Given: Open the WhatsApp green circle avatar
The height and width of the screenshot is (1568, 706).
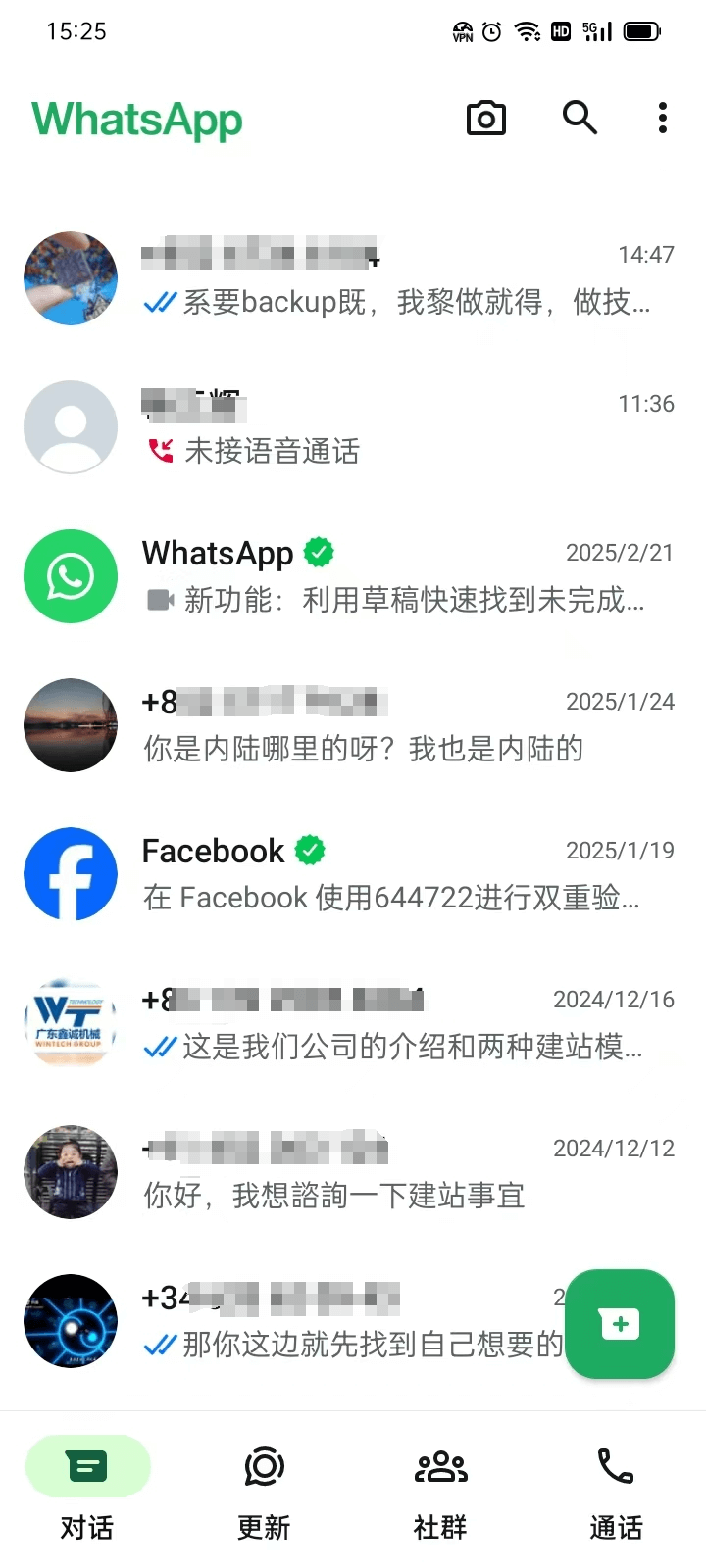Looking at the screenshot, I should point(70,576).
